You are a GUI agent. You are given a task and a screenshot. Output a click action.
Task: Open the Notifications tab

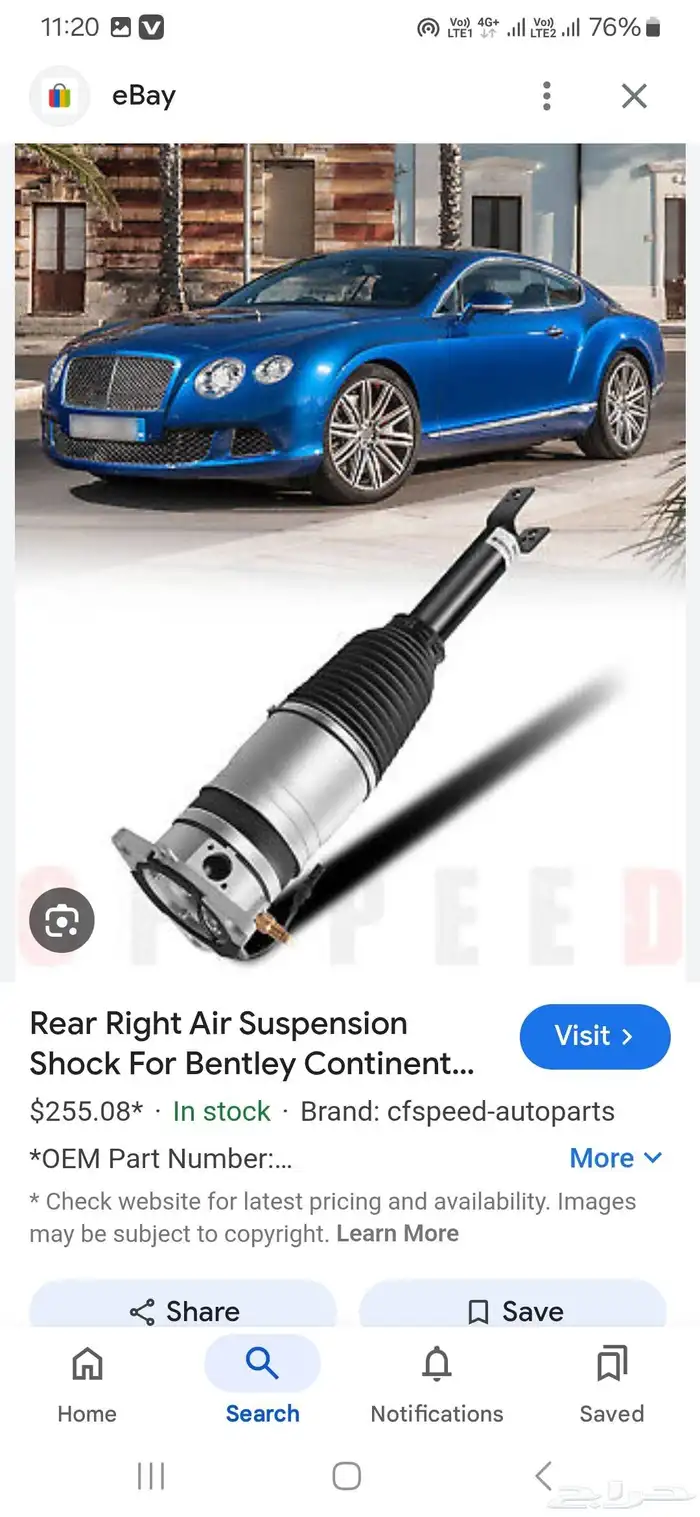(437, 1384)
